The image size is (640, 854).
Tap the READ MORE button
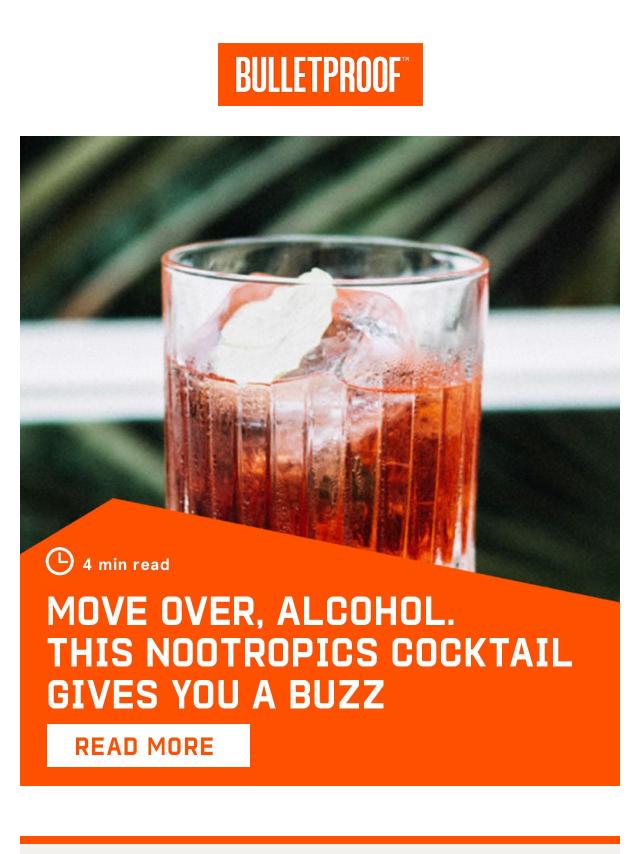click(148, 746)
